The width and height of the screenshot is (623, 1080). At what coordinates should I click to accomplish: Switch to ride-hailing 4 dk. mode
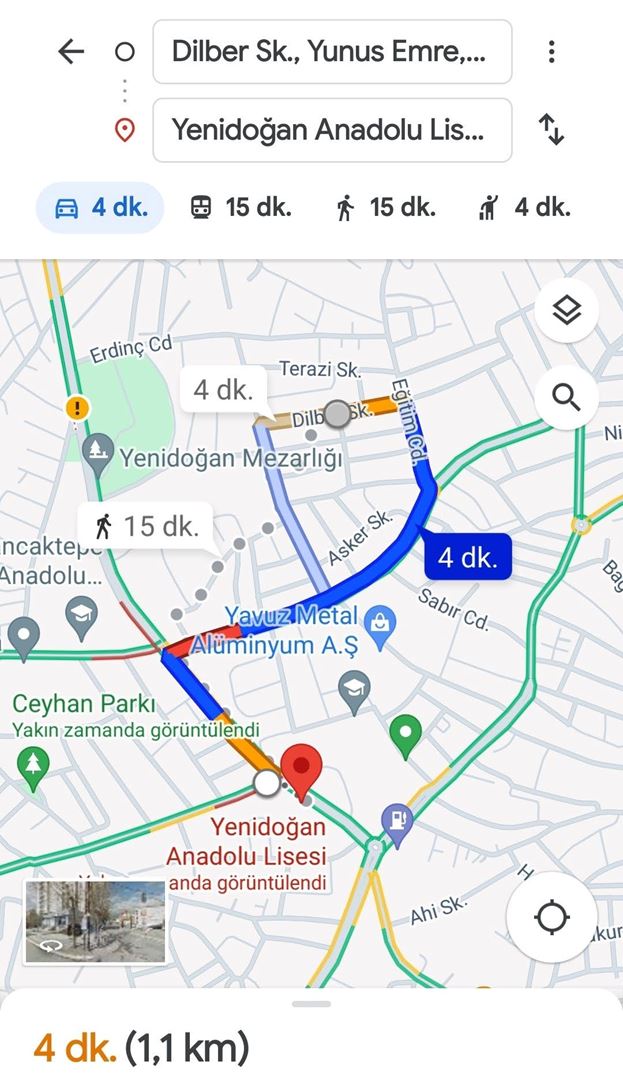click(x=525, y=207)
